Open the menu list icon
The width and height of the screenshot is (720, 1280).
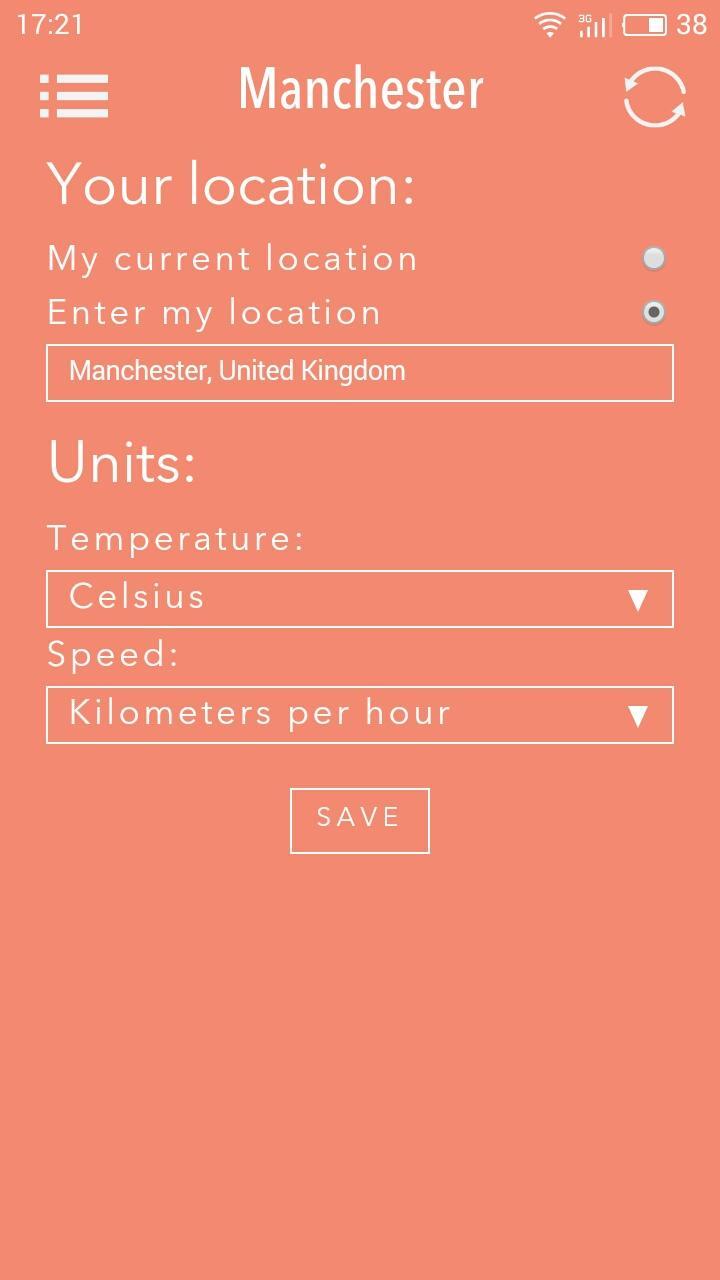pos(74,96)
